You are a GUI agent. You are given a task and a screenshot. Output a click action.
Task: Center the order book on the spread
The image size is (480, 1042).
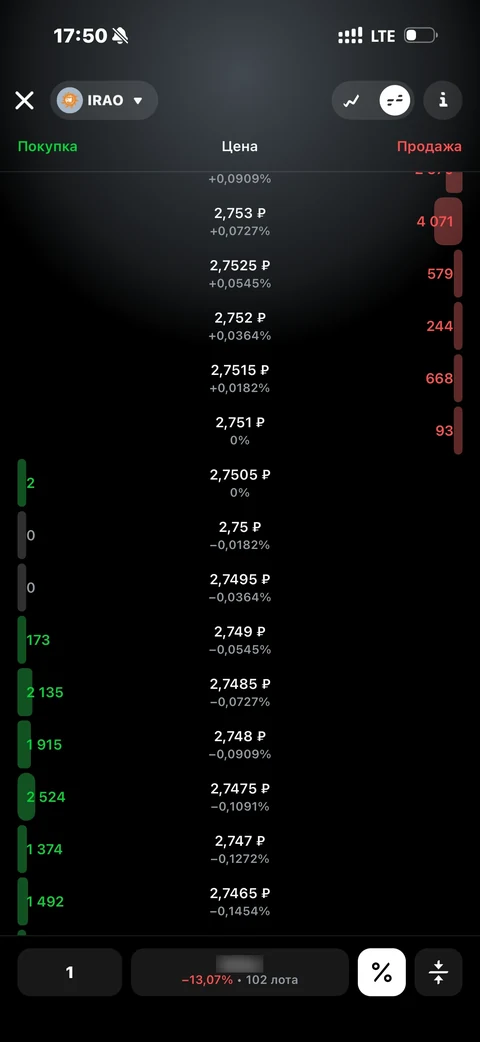click(439, 972)
